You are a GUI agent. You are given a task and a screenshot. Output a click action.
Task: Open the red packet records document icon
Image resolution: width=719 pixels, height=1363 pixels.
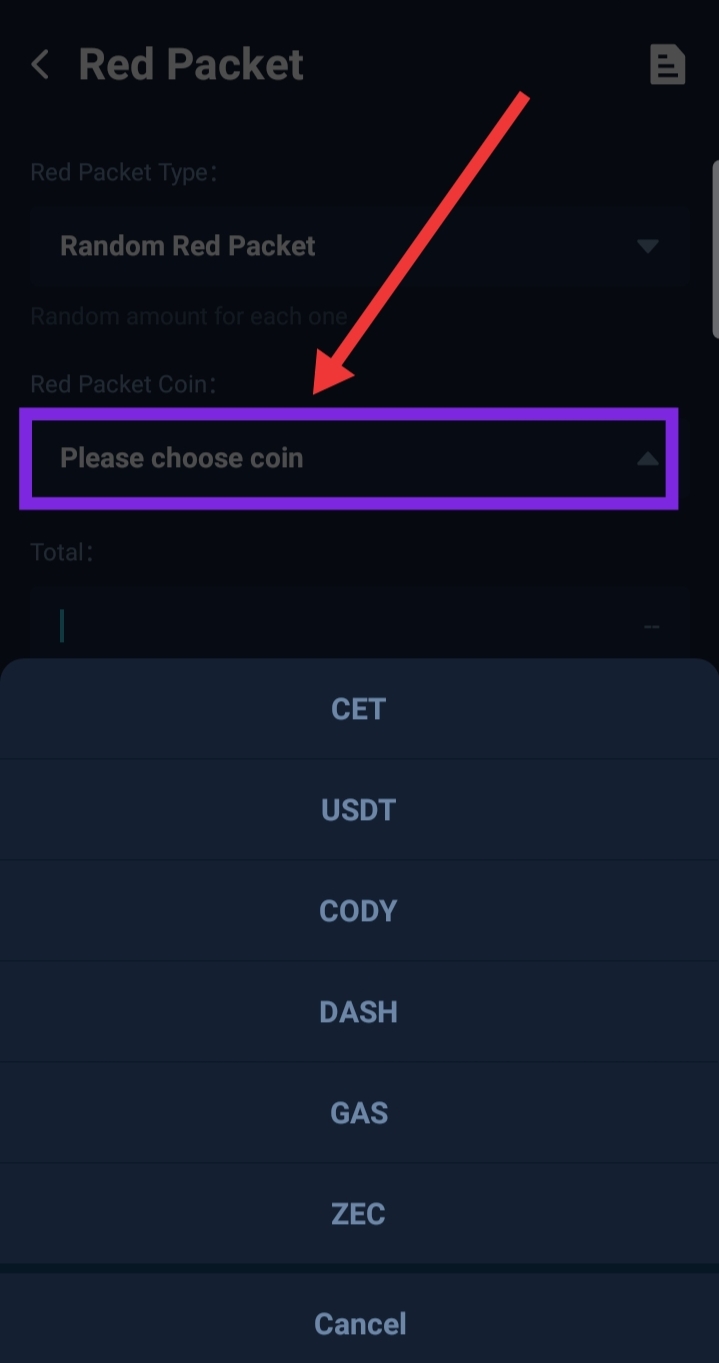[667, 65]
